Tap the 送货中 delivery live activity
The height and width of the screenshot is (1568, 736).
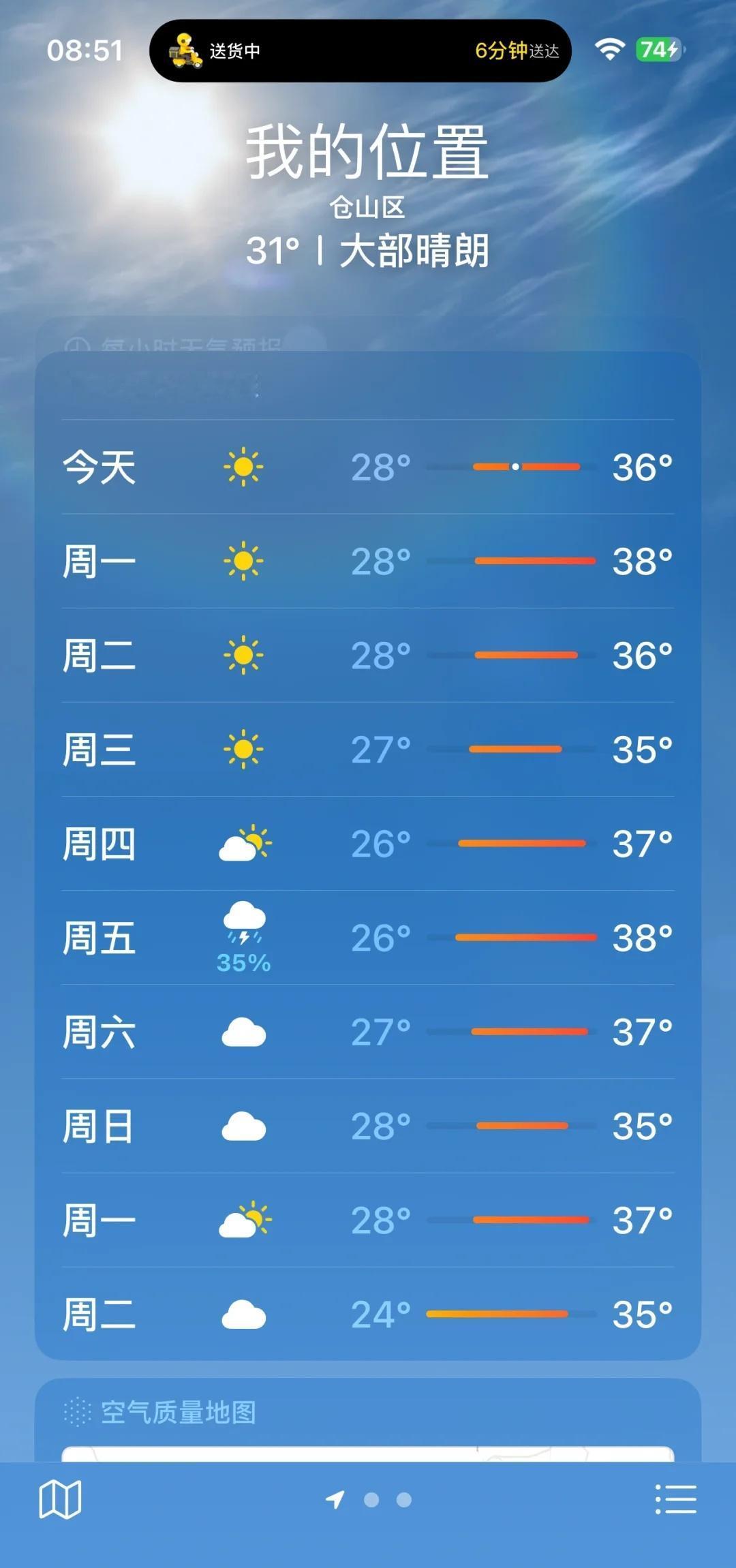360,50
